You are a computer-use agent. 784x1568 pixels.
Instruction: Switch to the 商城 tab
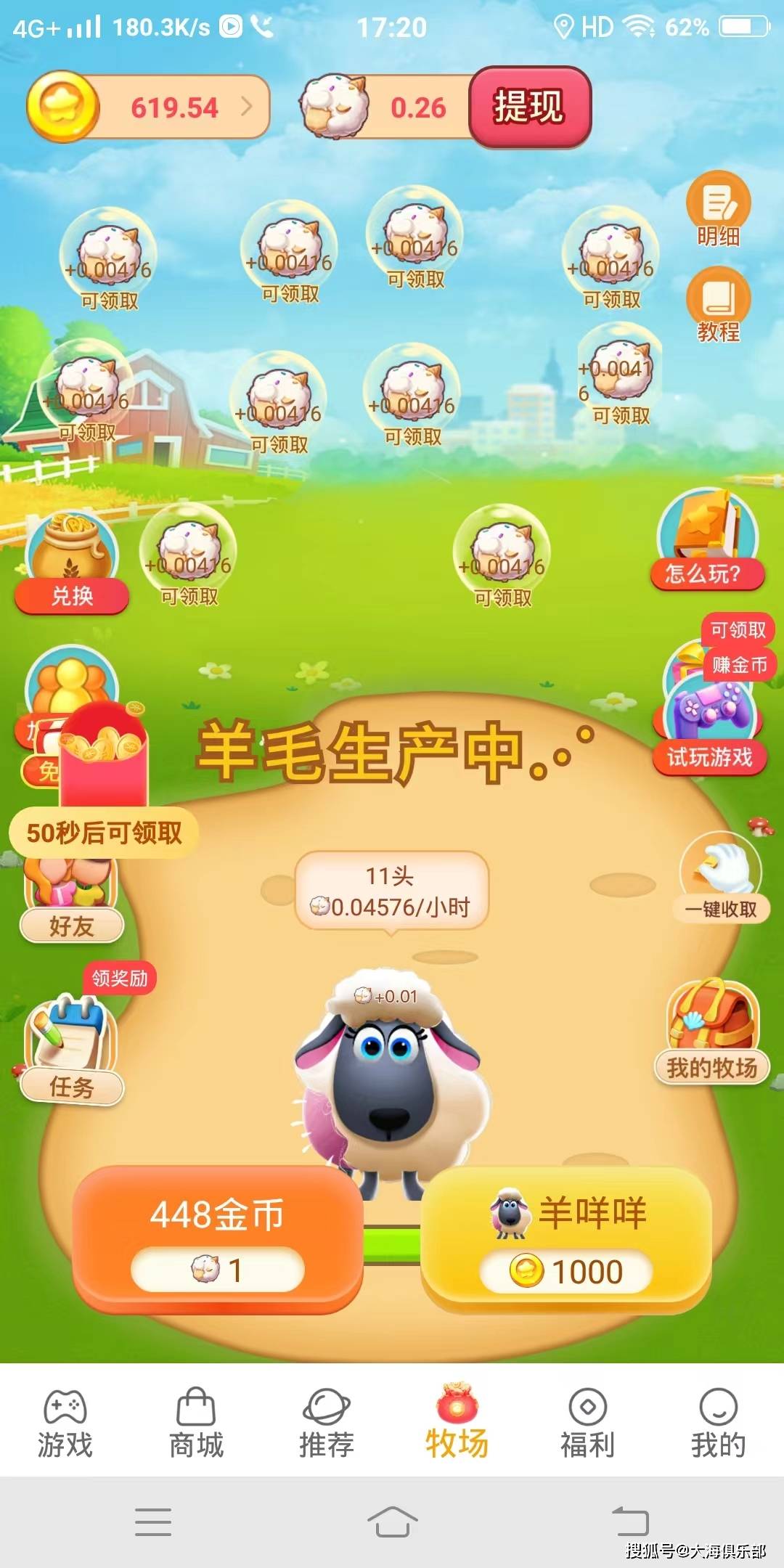(x=196, y=1423)
